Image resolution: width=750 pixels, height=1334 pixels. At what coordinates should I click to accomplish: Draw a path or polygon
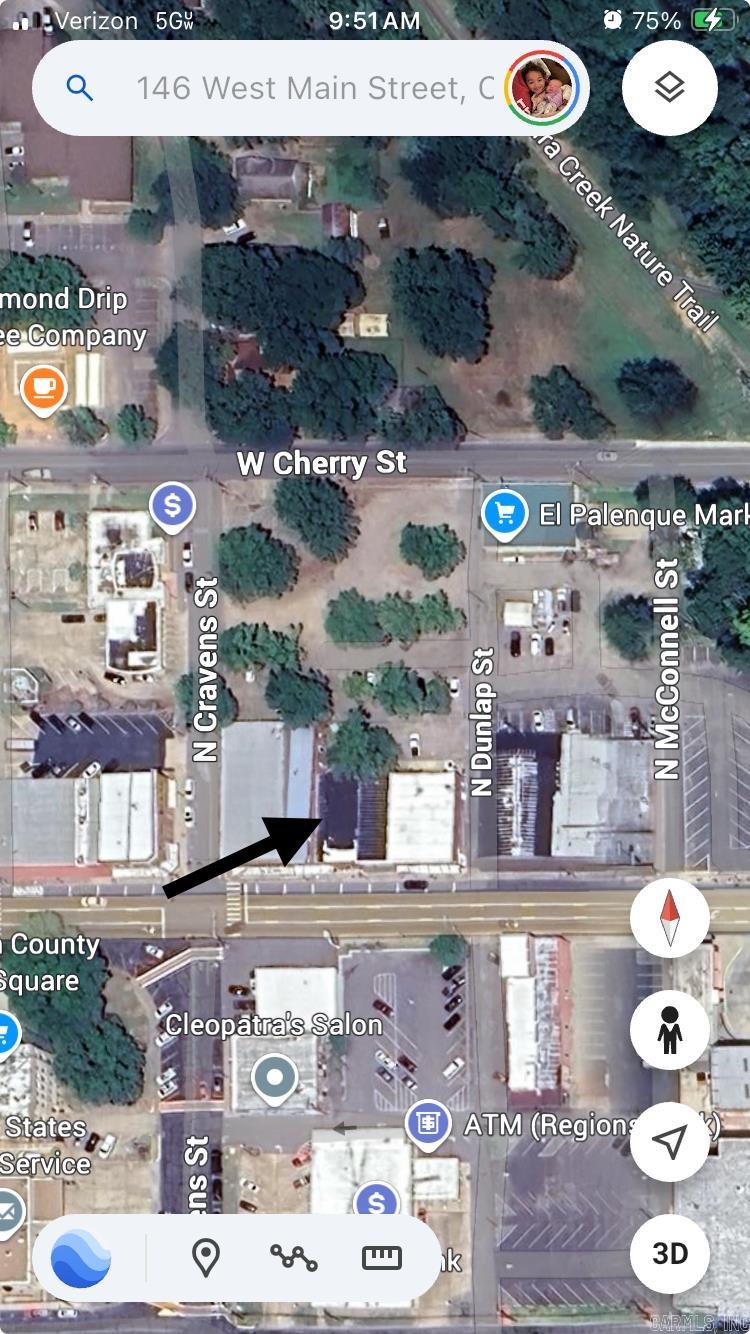(x=294, y=1258)
